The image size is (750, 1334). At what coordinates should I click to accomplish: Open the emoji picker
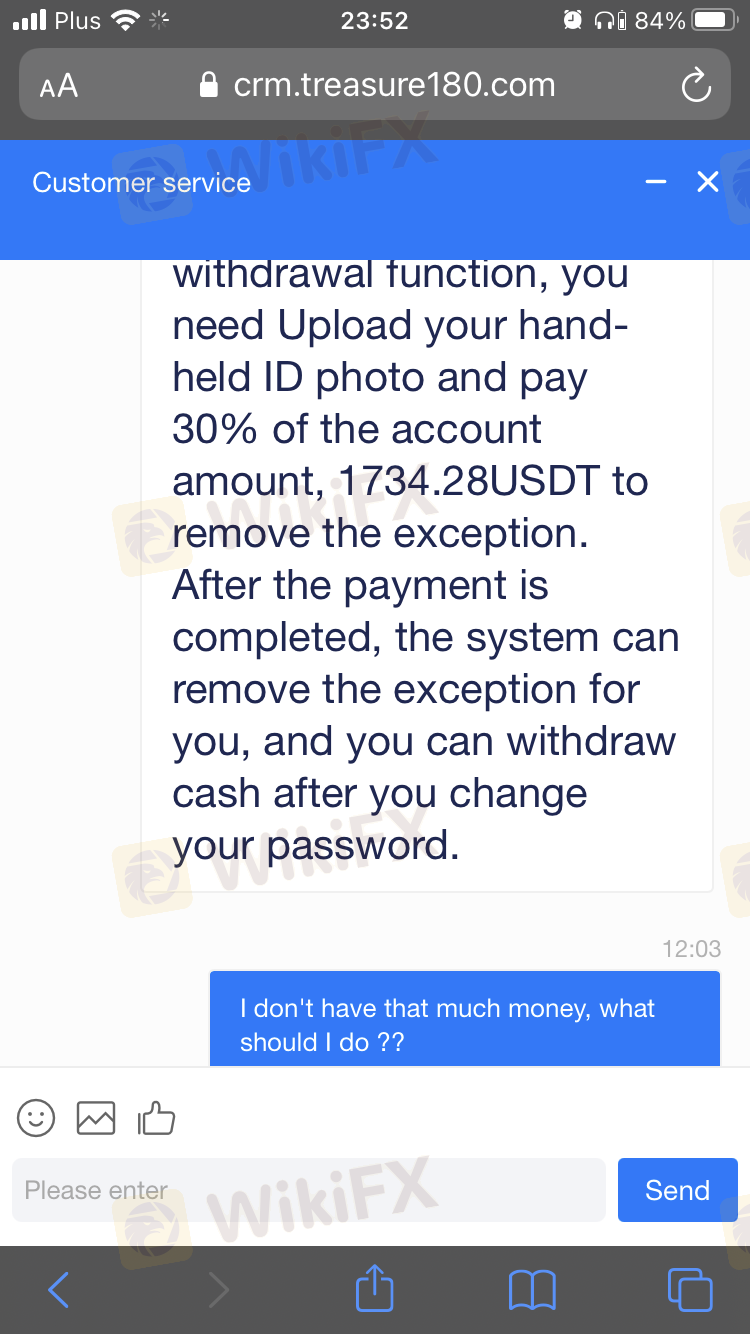pyautogui.click(x=37, y=1118)
